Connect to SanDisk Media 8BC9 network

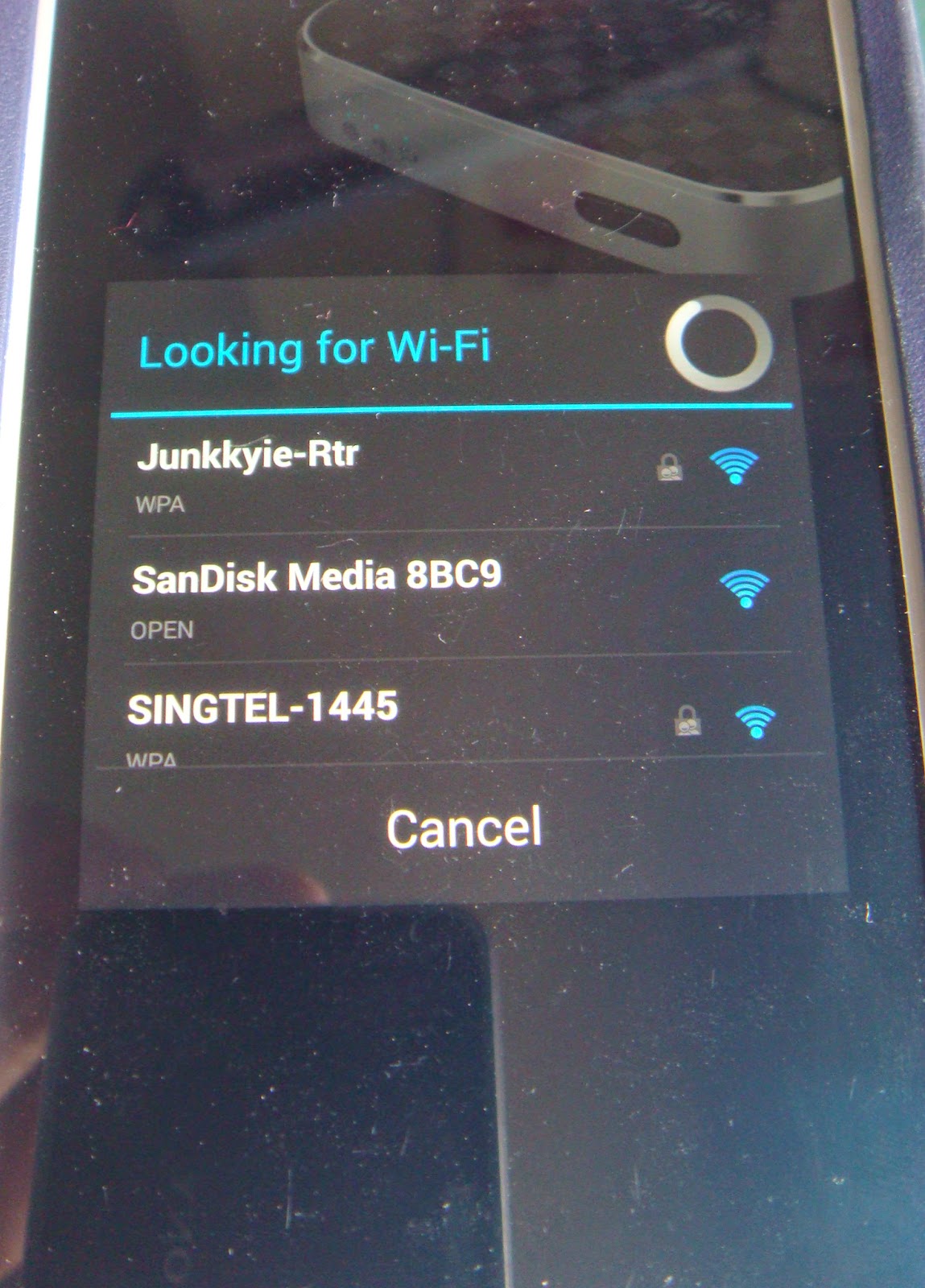pyautogui.click(x=317, y=578)
